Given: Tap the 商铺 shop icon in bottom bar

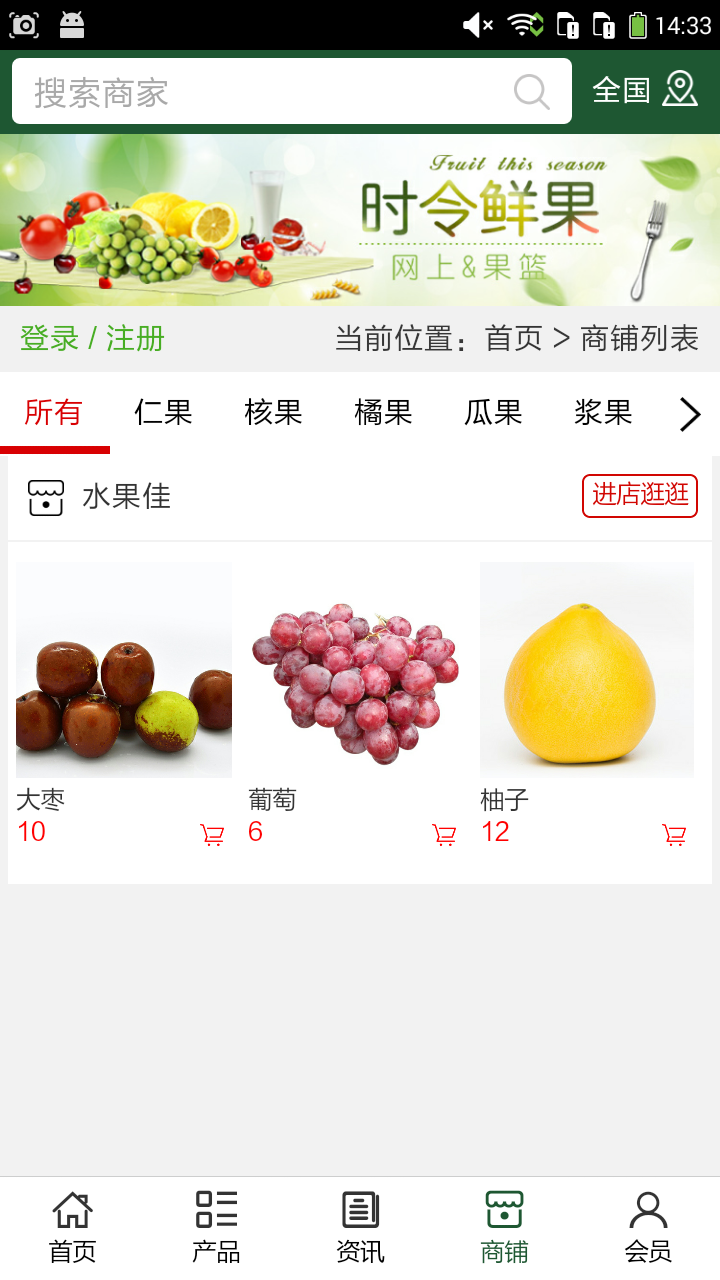Looking at the screenshot, I should click(x=503, y=1222).
